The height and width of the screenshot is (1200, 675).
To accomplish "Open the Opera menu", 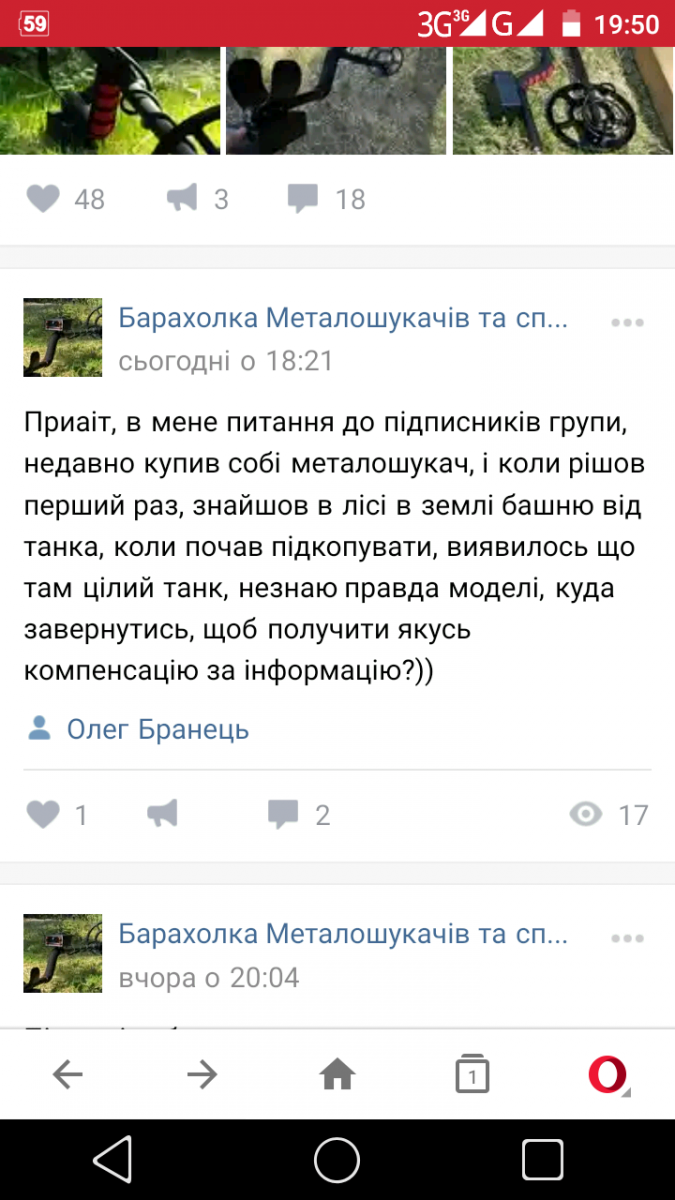I will (x=607, y=1075).
